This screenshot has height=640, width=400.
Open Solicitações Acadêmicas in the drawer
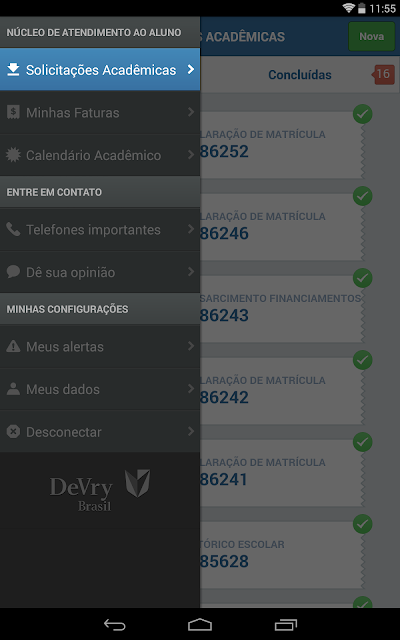coord(100,69)
